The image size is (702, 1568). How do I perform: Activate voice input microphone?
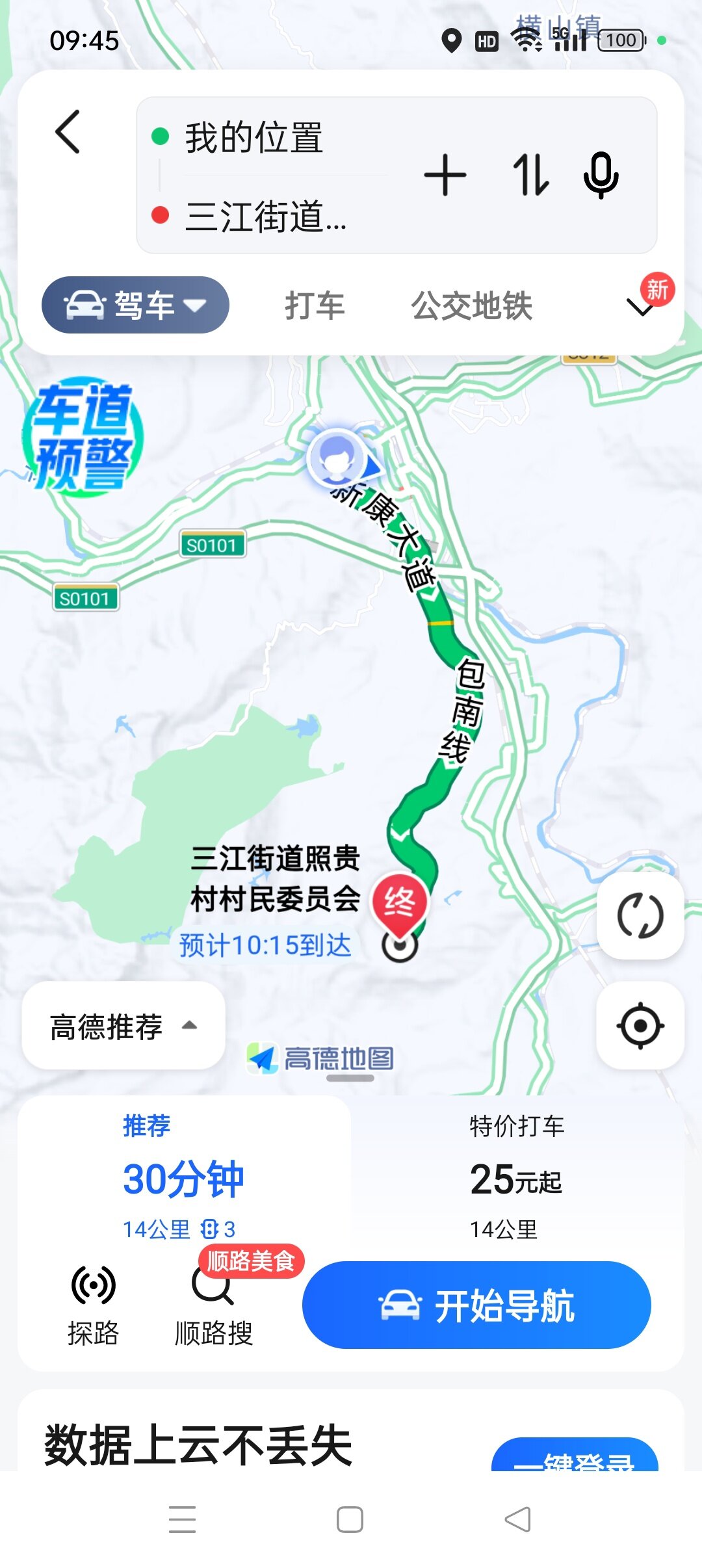point(601,176)
